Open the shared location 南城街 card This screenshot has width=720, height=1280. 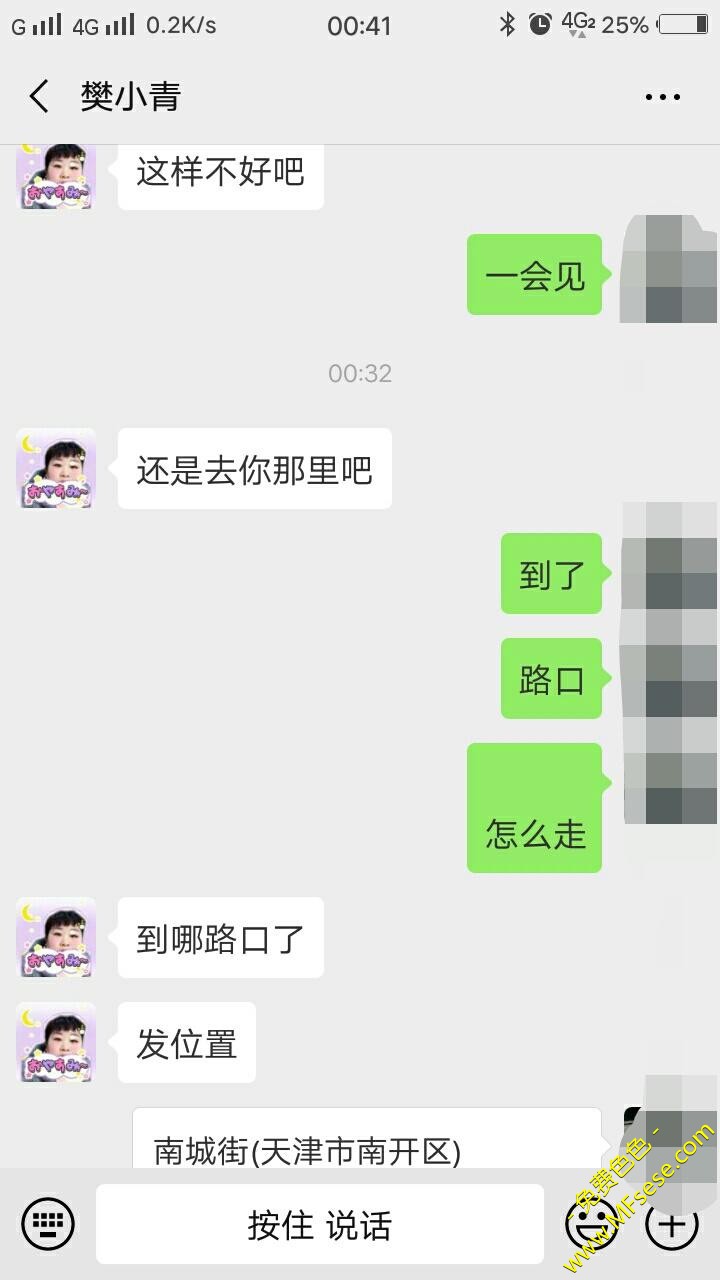(x=366, y=1140)
